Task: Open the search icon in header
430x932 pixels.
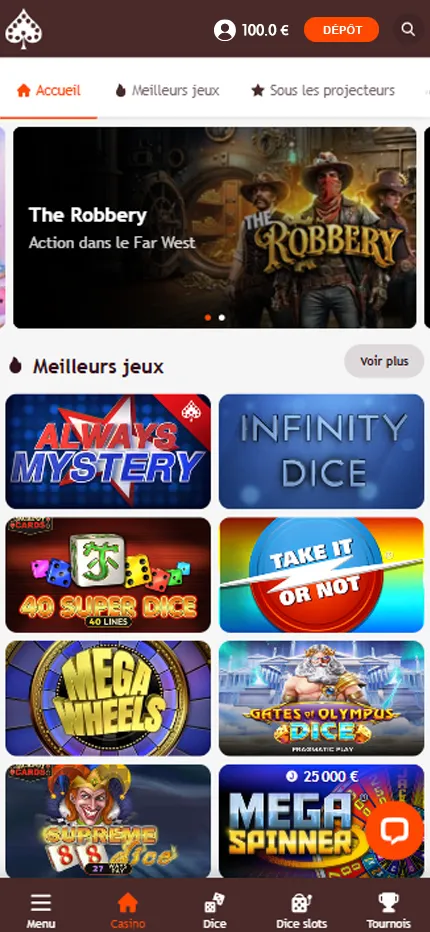Action: [x=408, y=29]
